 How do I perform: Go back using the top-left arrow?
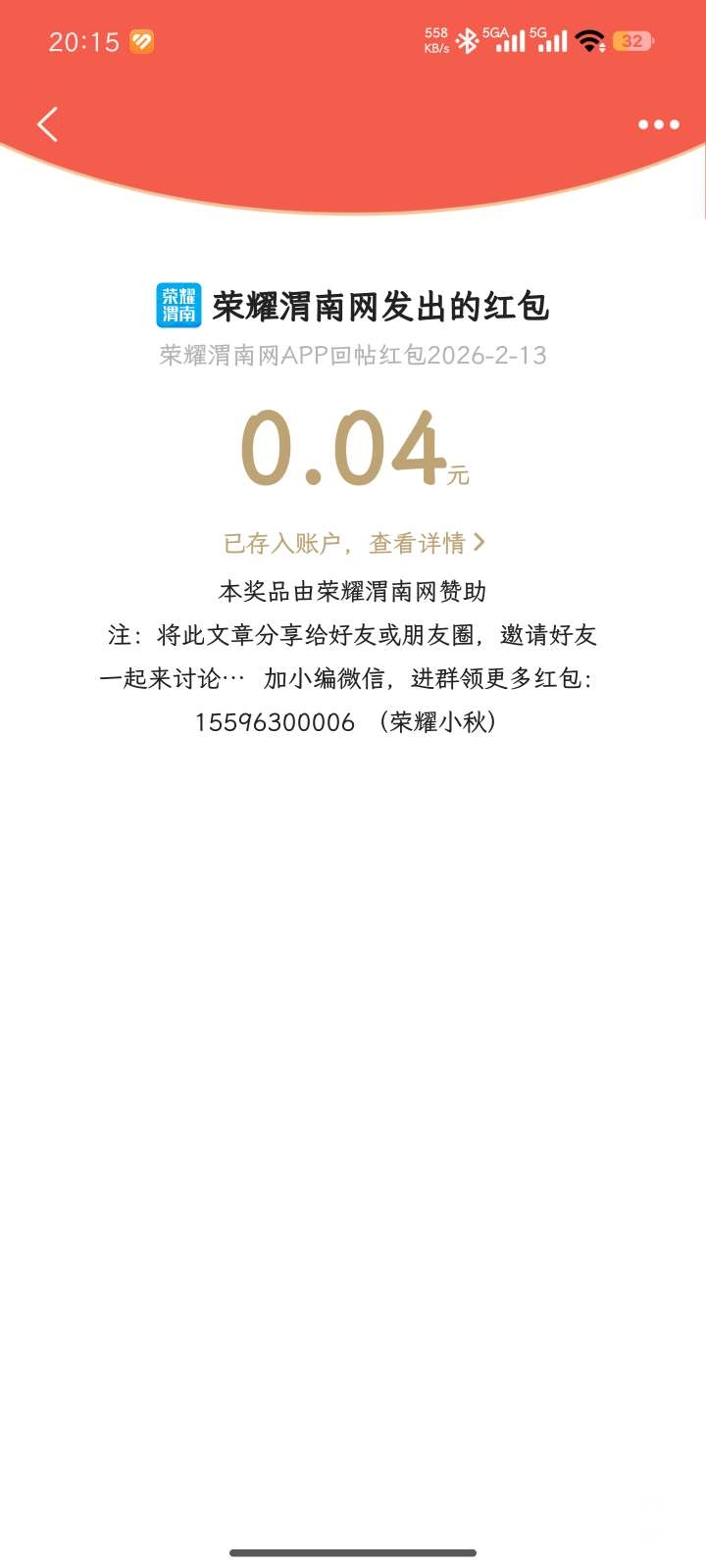click(48, 124)
